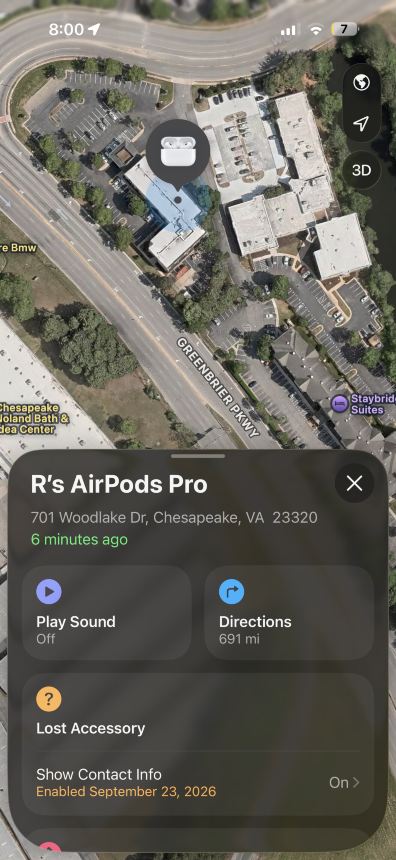Close the AirPods Pro details card
Screen dimensions: 396x860
tap(354, 483)
